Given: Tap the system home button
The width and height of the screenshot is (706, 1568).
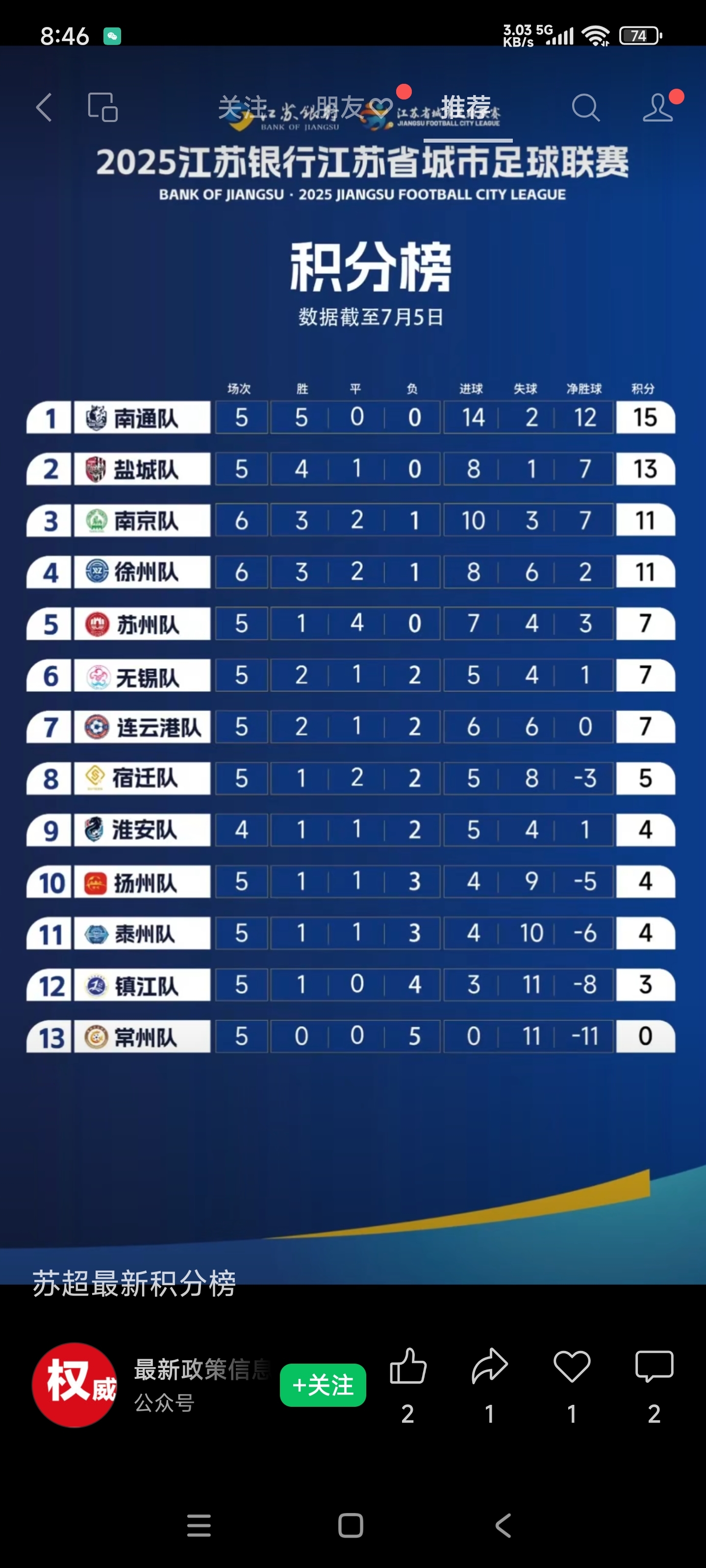Looking at the screenshot, I should pyautogui.click(x=350, y=1525).
